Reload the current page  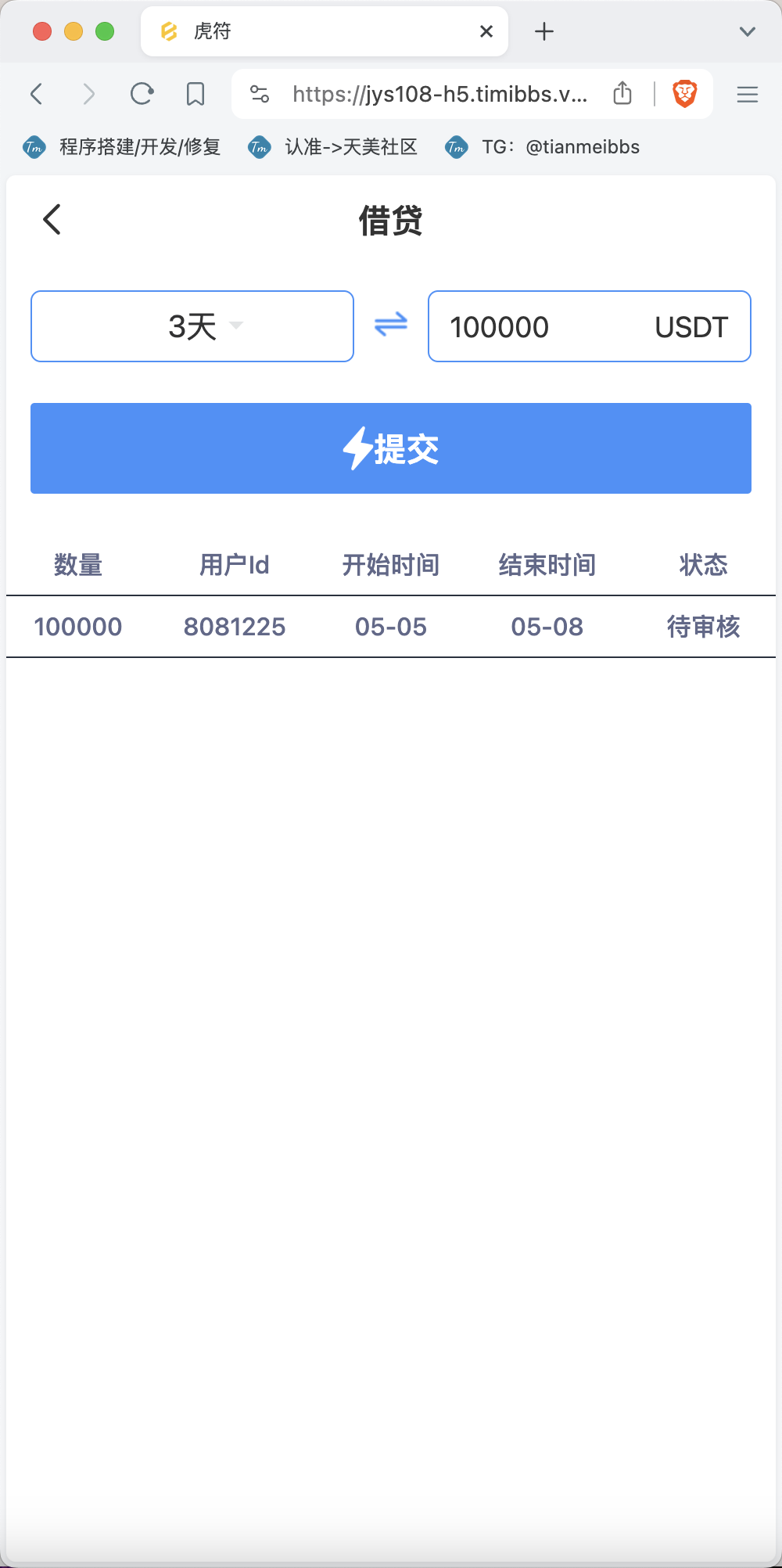pos(142,94)
